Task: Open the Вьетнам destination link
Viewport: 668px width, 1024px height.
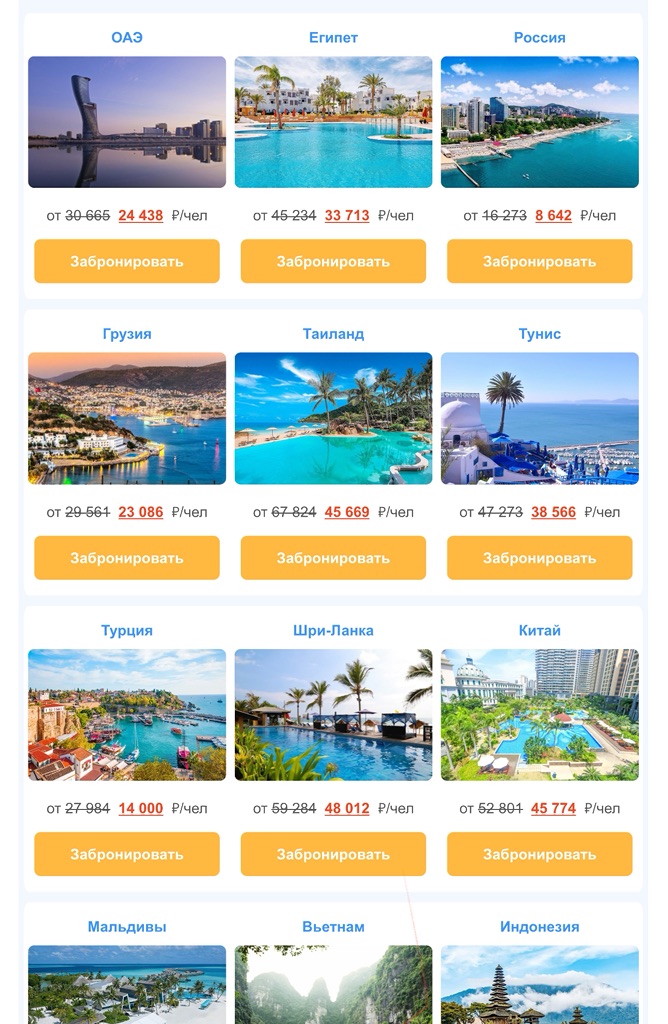Action: pyautogui.click(x=333, y=927)
